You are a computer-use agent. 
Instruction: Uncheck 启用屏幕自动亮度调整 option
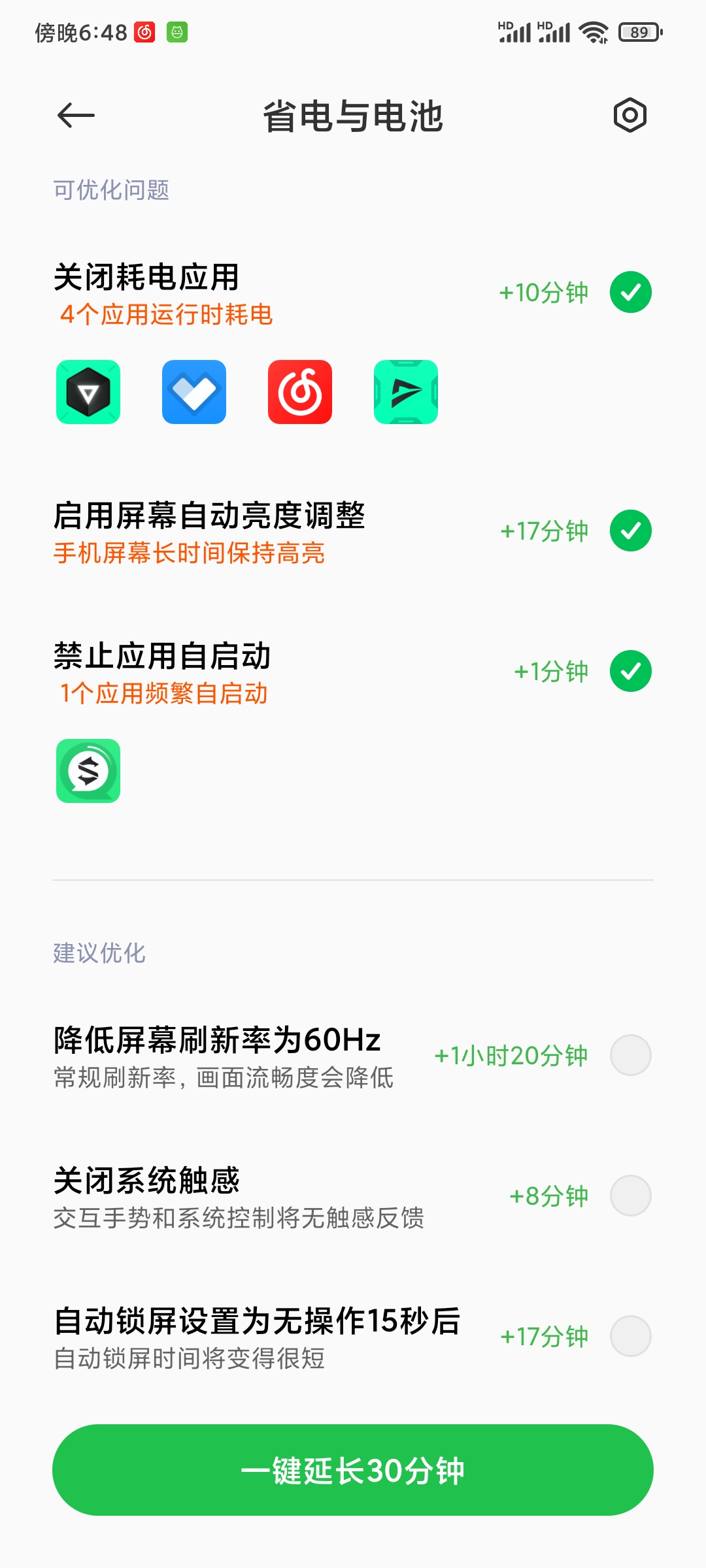coord(631,531)
